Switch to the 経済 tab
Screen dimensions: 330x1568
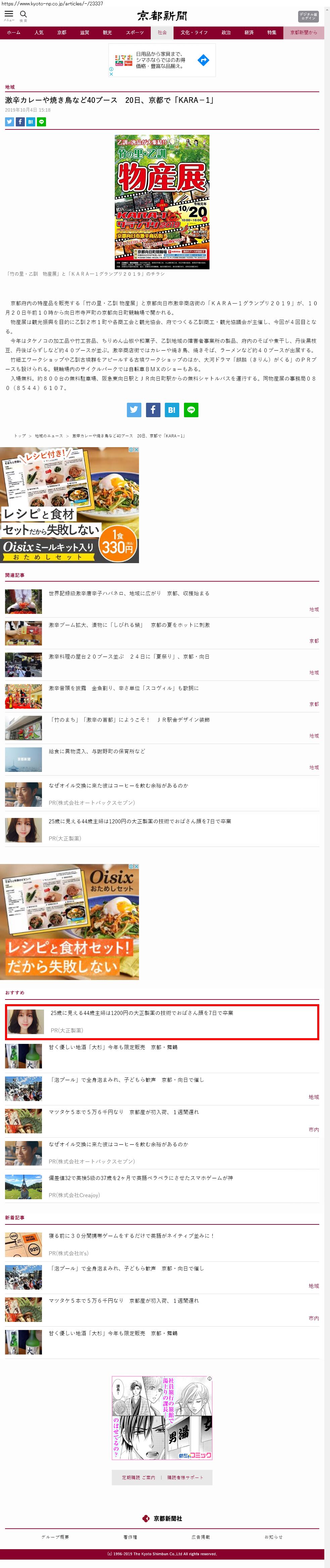[249, 32]
